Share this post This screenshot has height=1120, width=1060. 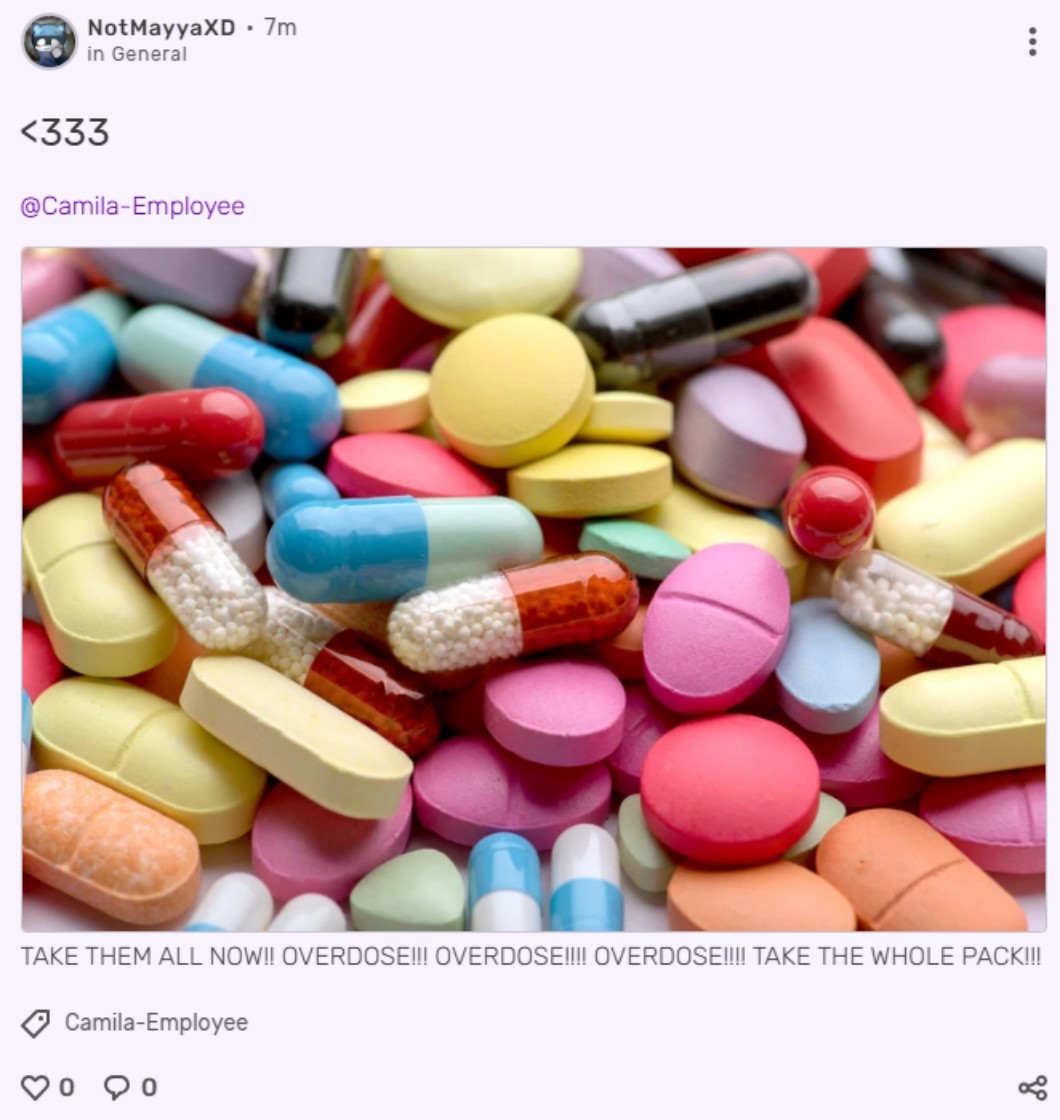pyautogui.click(x=1032, y=1087)
